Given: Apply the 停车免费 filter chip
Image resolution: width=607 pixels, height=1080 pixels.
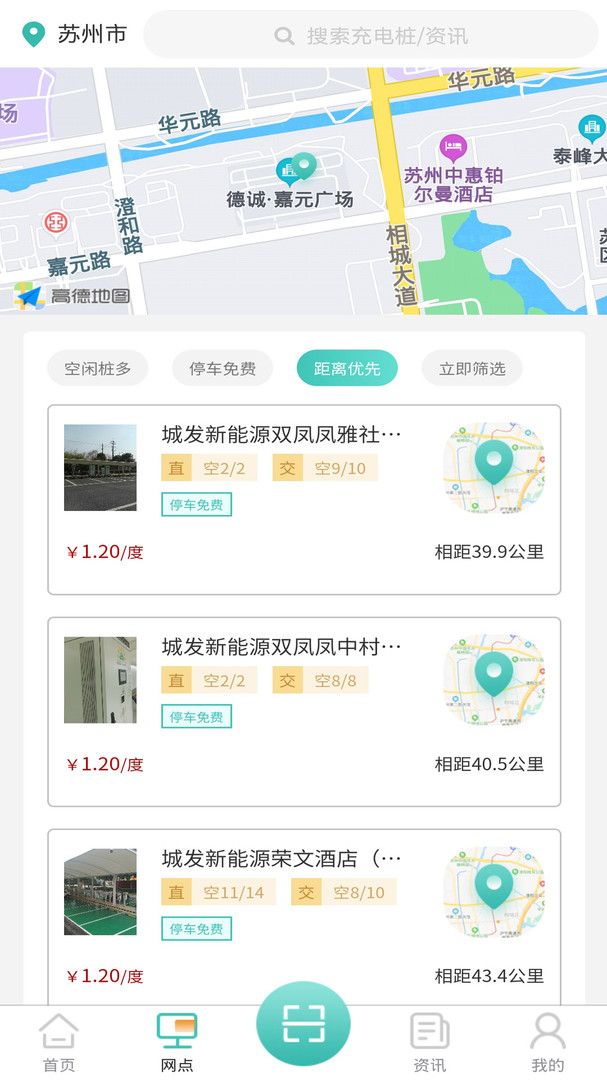Looking at the screenshot, I should [x=223, y=368].
